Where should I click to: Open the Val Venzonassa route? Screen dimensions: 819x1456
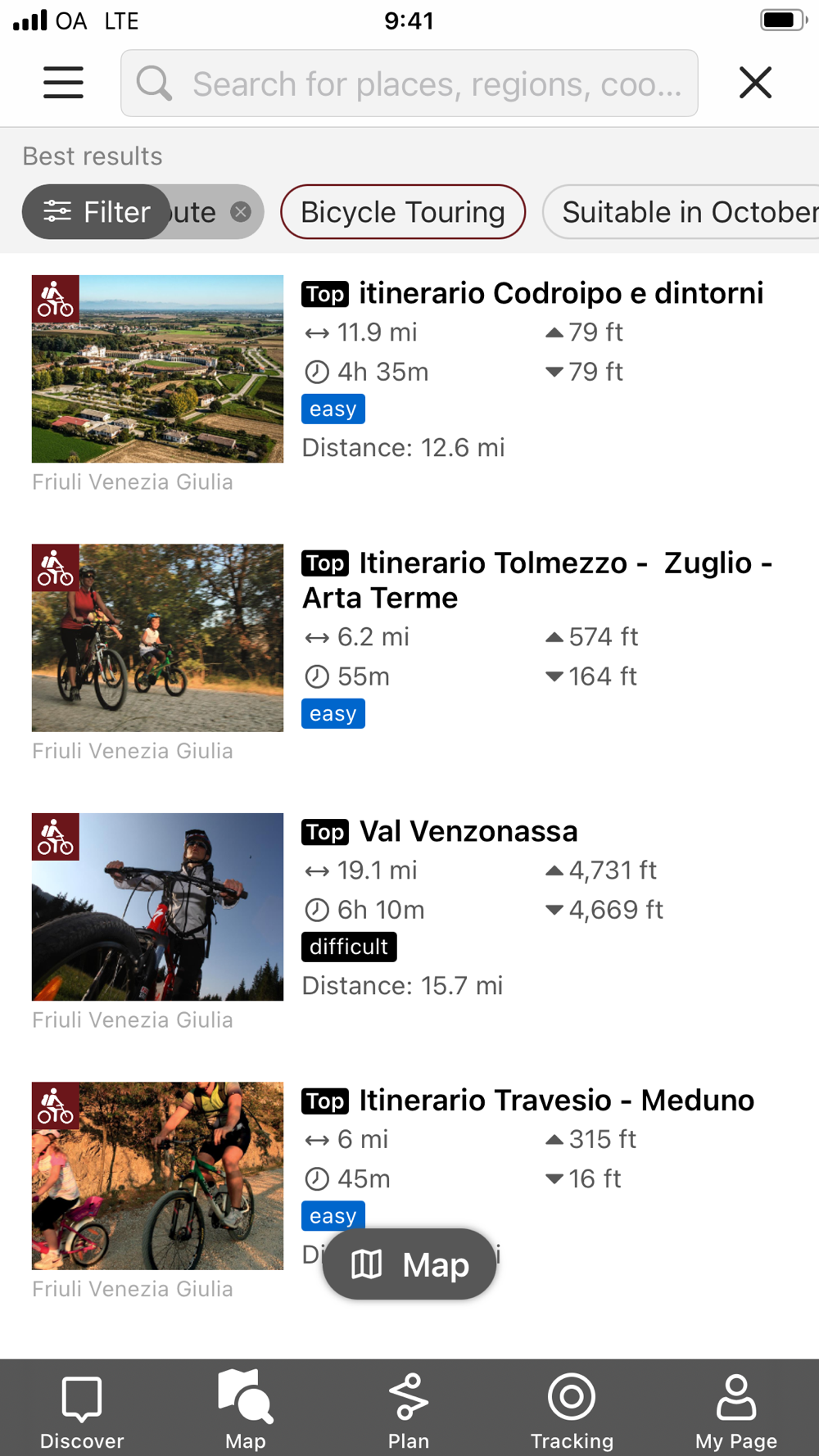[x=468, y=831]
